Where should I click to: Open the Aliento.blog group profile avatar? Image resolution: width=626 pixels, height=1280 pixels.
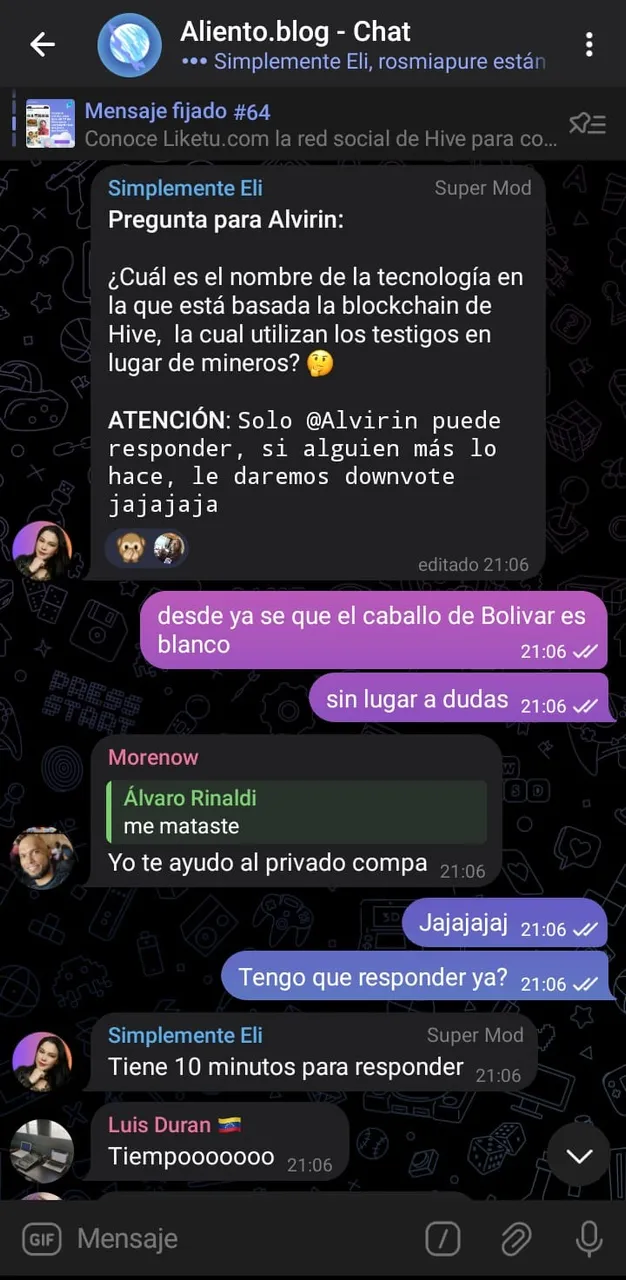pyautogui.click(x=130, y=45)
